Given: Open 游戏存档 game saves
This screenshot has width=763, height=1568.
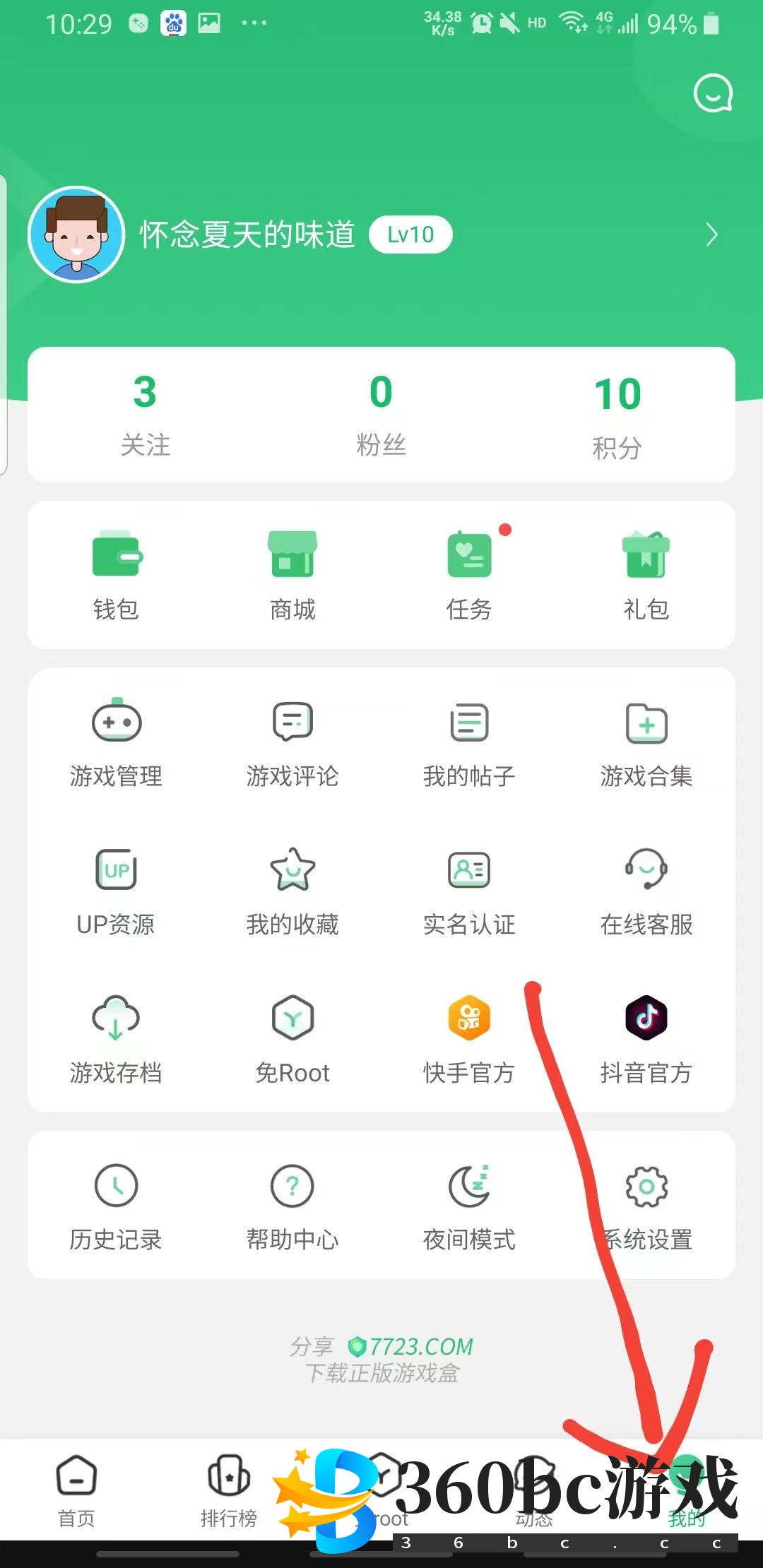Looking at the screenshot, I should 117,1040.
